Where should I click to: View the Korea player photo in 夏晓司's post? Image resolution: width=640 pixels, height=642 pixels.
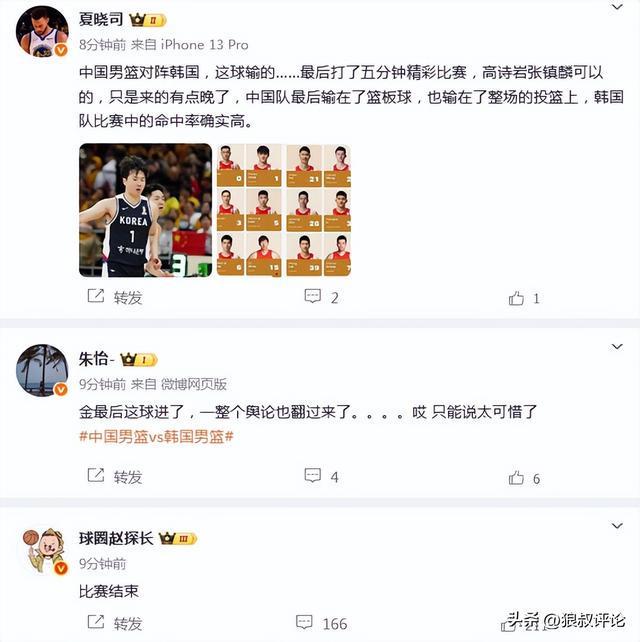(145, 210)
